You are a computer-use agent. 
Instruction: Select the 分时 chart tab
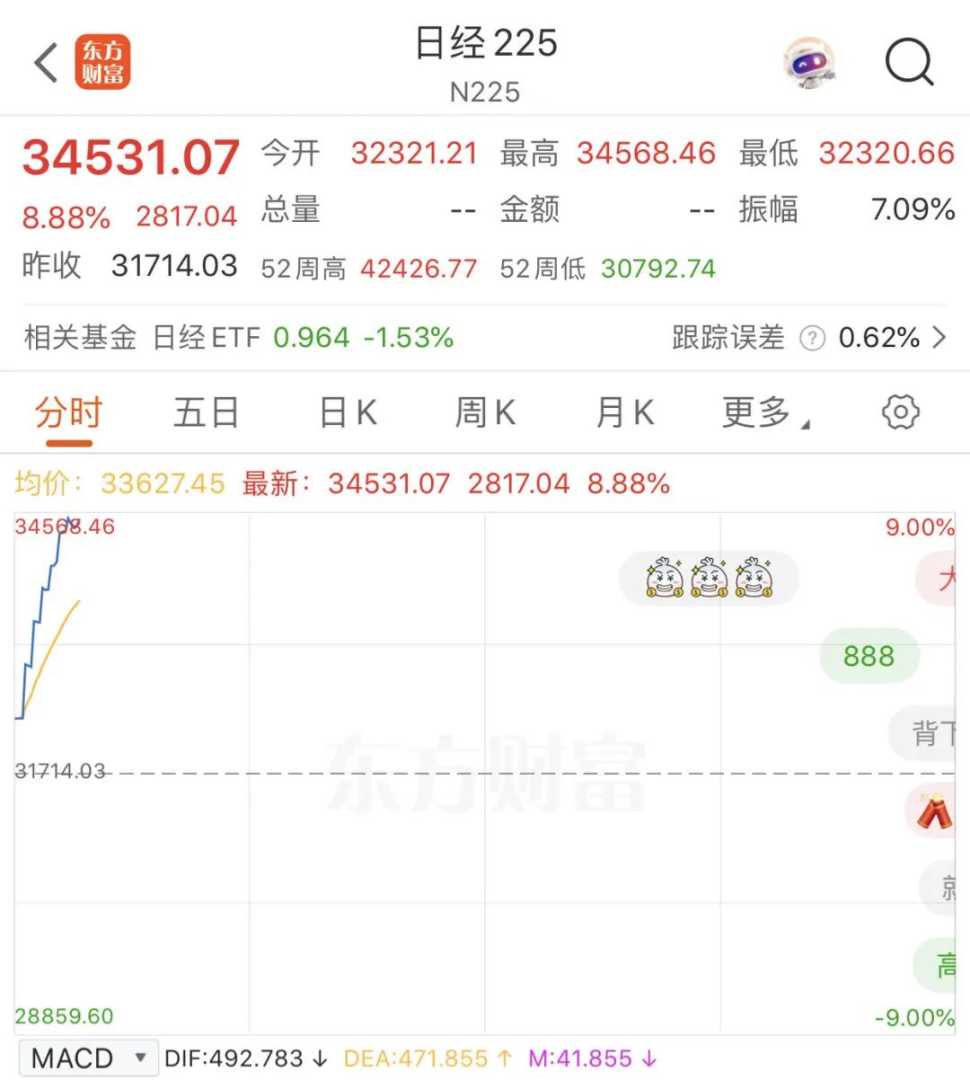coord(68,412)
